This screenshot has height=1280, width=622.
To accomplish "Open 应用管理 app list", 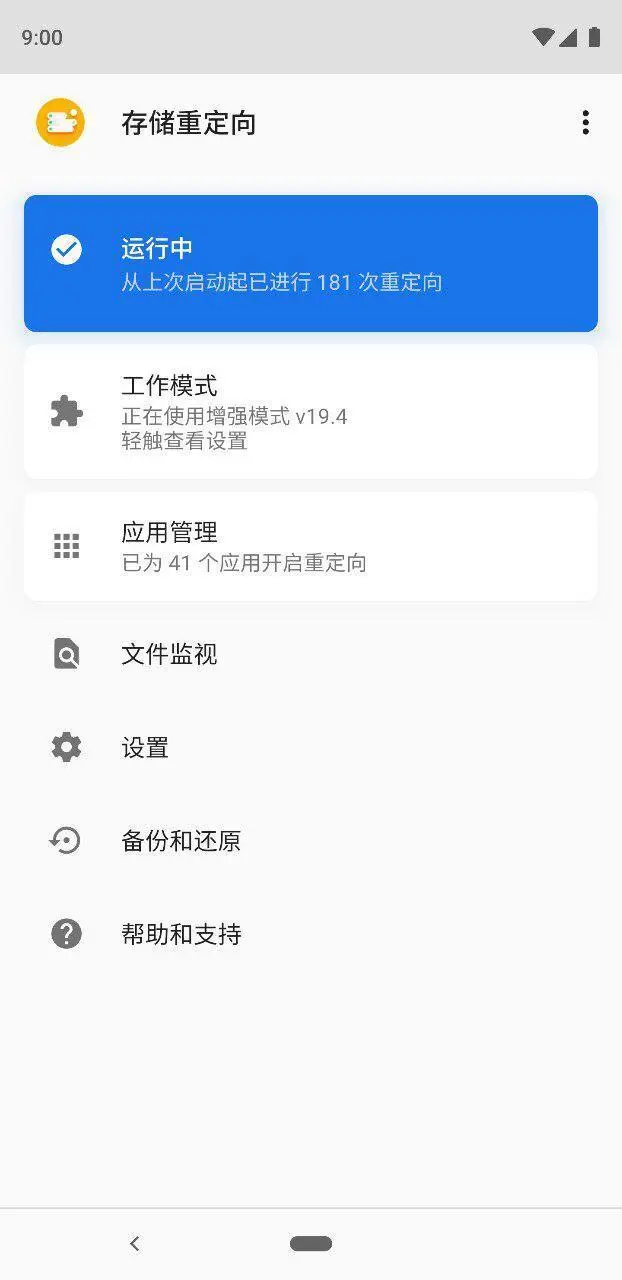I will [310, 546].
